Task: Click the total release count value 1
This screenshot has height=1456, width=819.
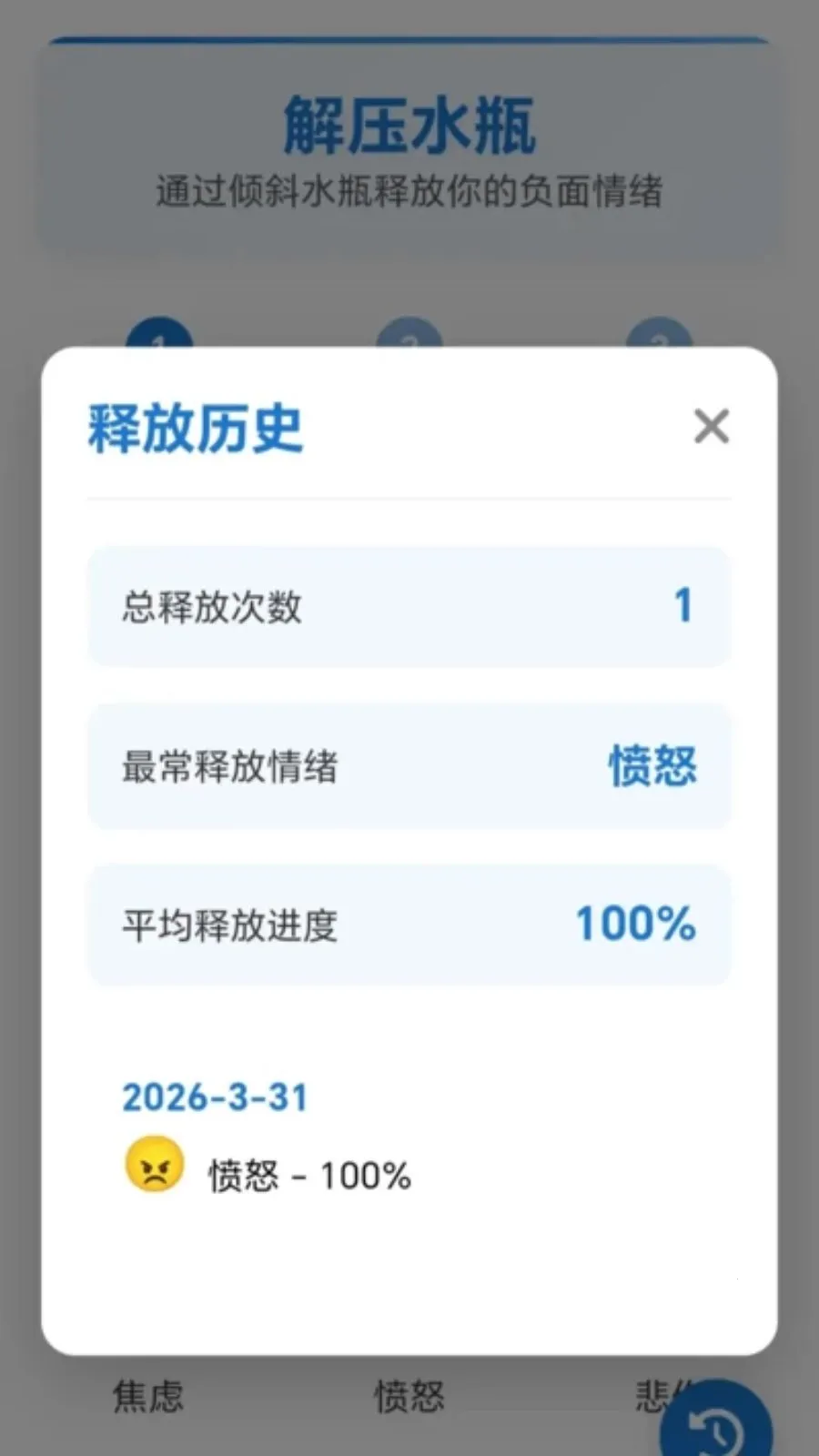Action: pos(684,605)
